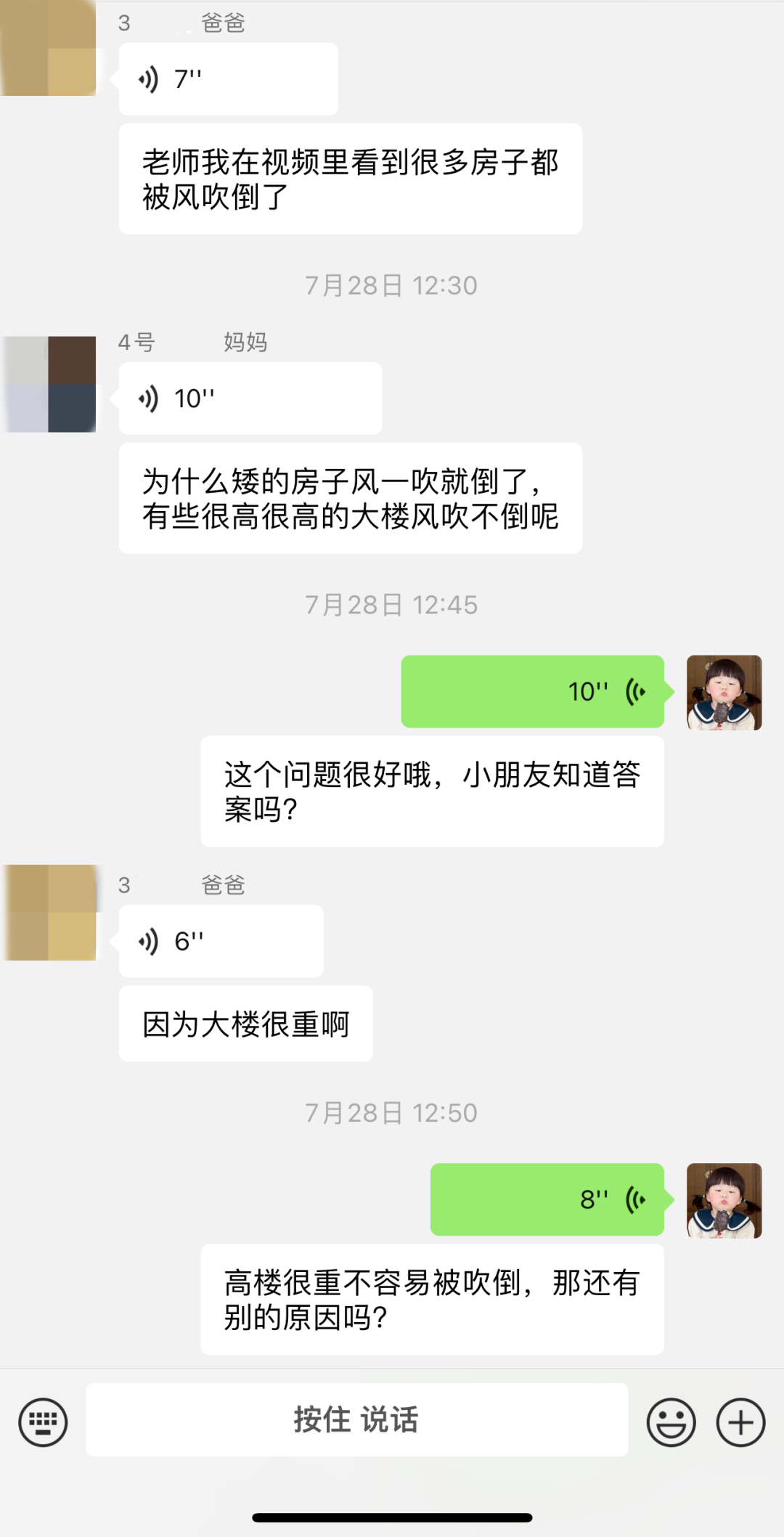The width and height of the screenshot is (784, 1537).
Task: Play the green 8'' sent voice message
Action: tap(547, 1199)
